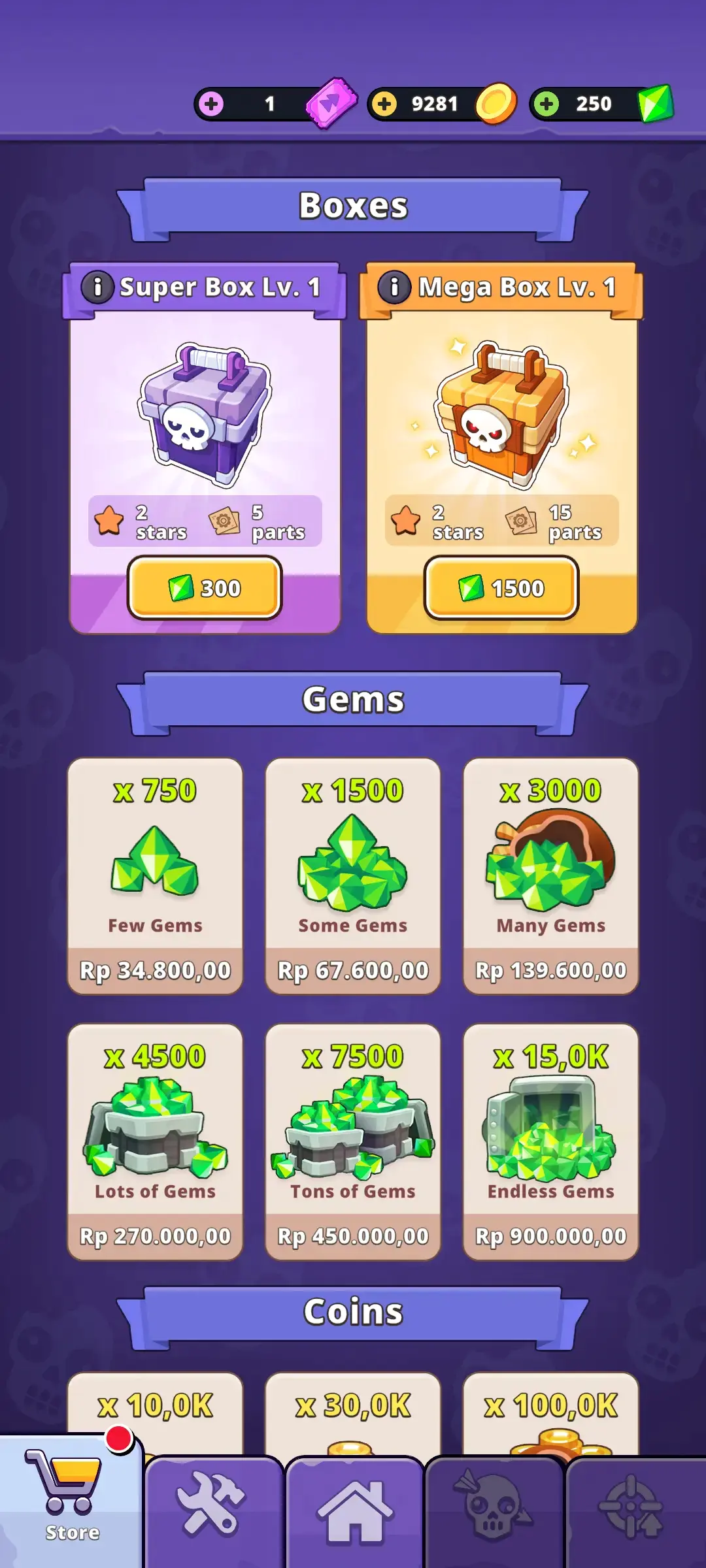This screenshot has height=1568, width=706.
Task: Tap the plus next to the coin balance
Action: coord(385,102)
